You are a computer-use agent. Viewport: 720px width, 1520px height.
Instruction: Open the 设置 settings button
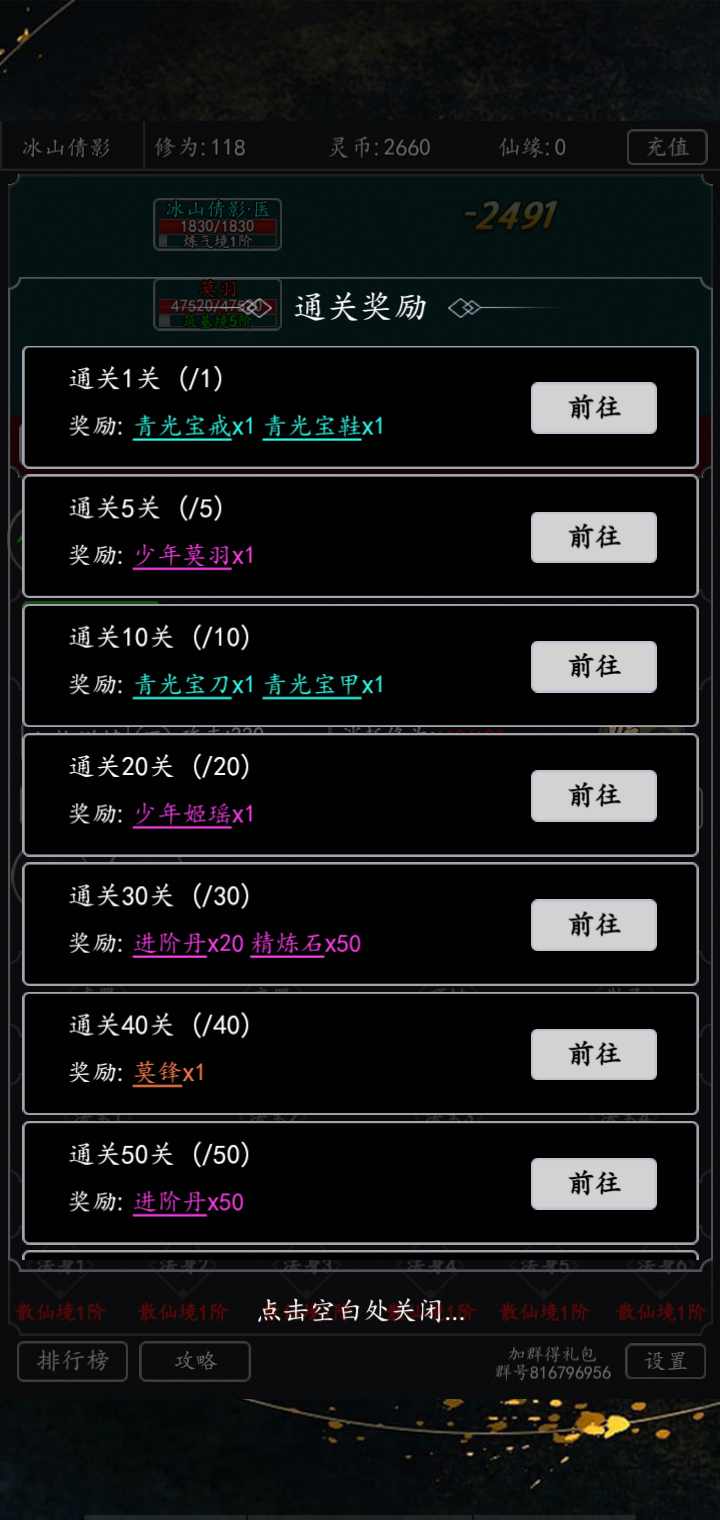pyautogui.click(x=665, y=1361)
